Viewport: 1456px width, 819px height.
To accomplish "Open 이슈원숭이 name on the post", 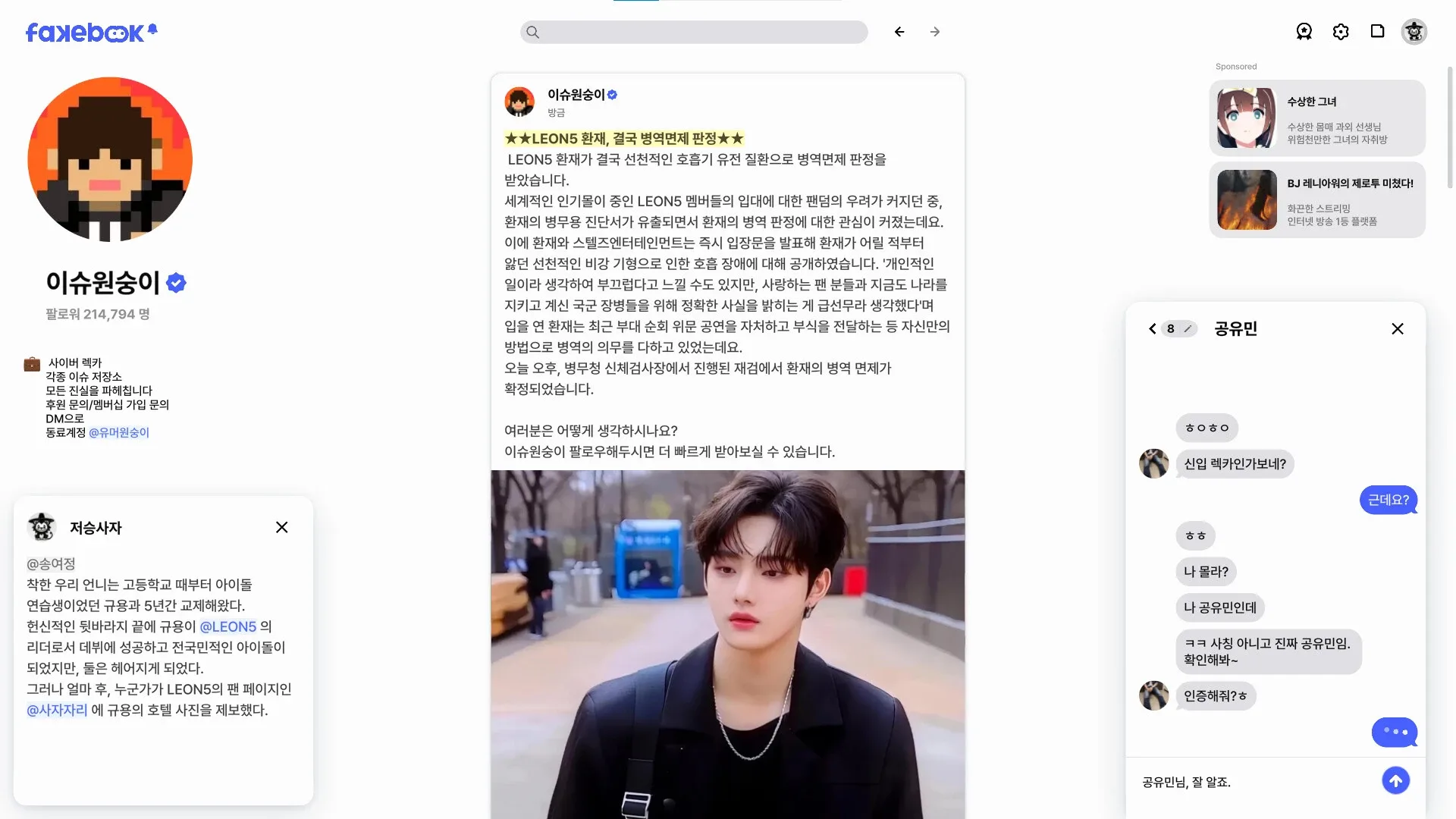I will coord(576,95).
